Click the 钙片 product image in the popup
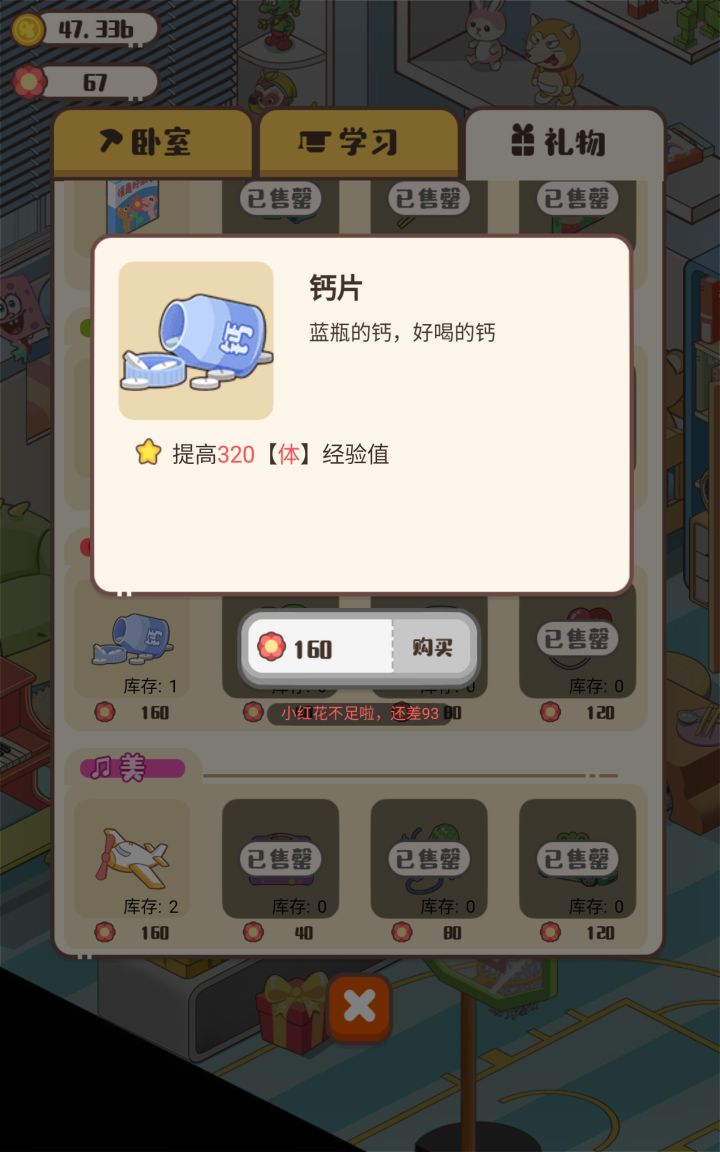 point(194,338)
